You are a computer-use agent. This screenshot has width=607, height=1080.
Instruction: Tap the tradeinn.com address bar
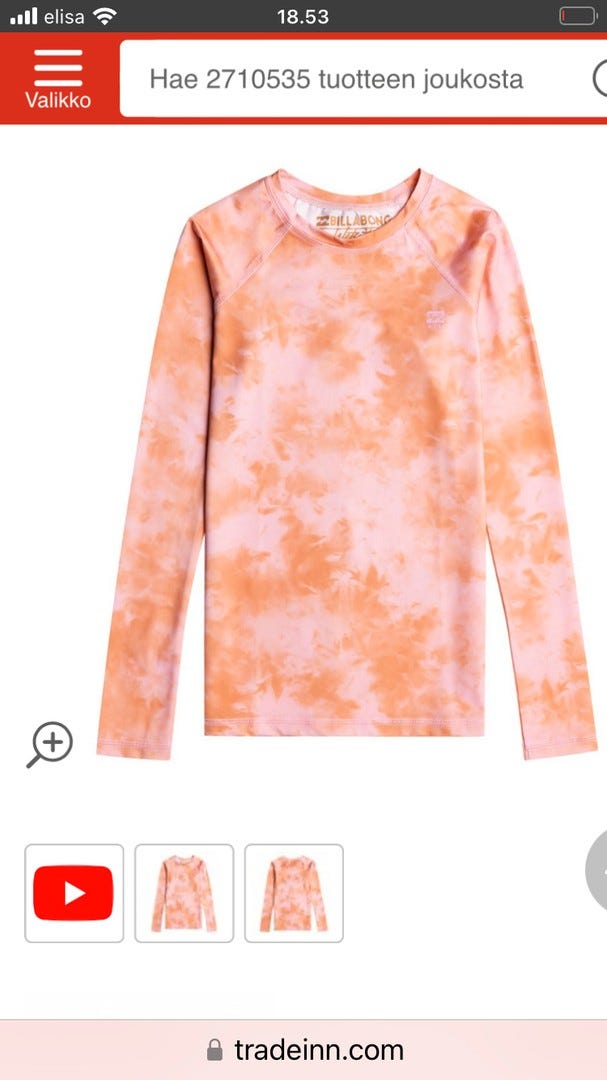click(x=304, y=1050)
